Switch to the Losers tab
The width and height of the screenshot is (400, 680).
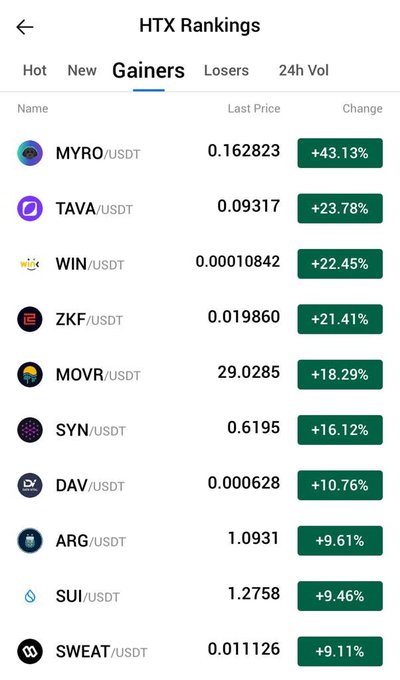click(226, 70)
